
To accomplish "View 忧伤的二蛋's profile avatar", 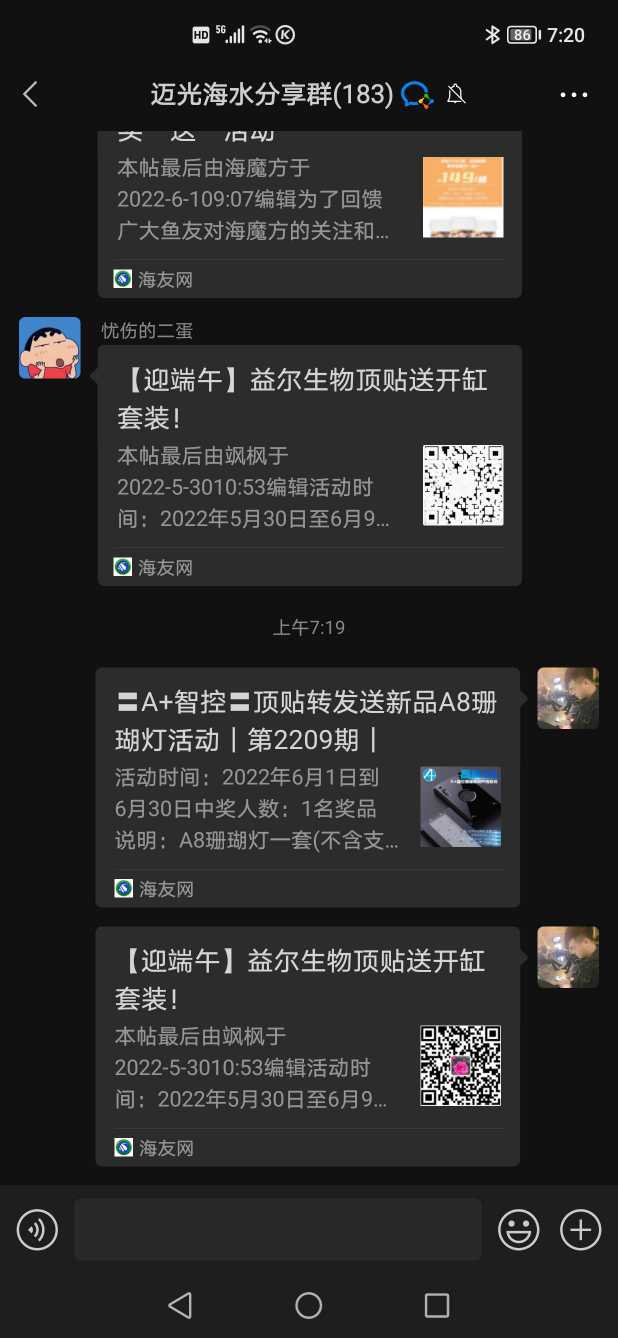I will (50, 348).
